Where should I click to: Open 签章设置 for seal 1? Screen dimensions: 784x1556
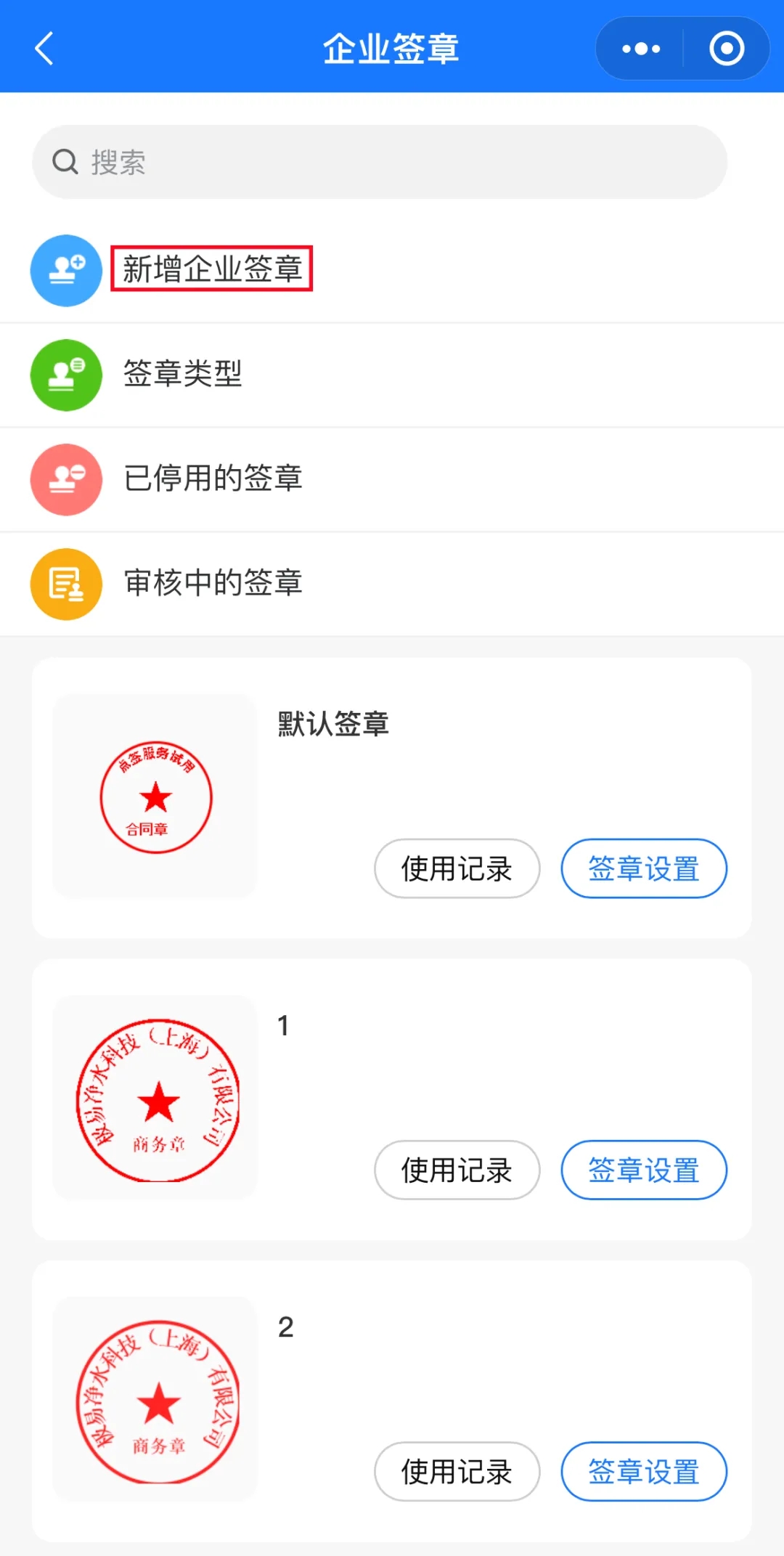(644, 1170)
